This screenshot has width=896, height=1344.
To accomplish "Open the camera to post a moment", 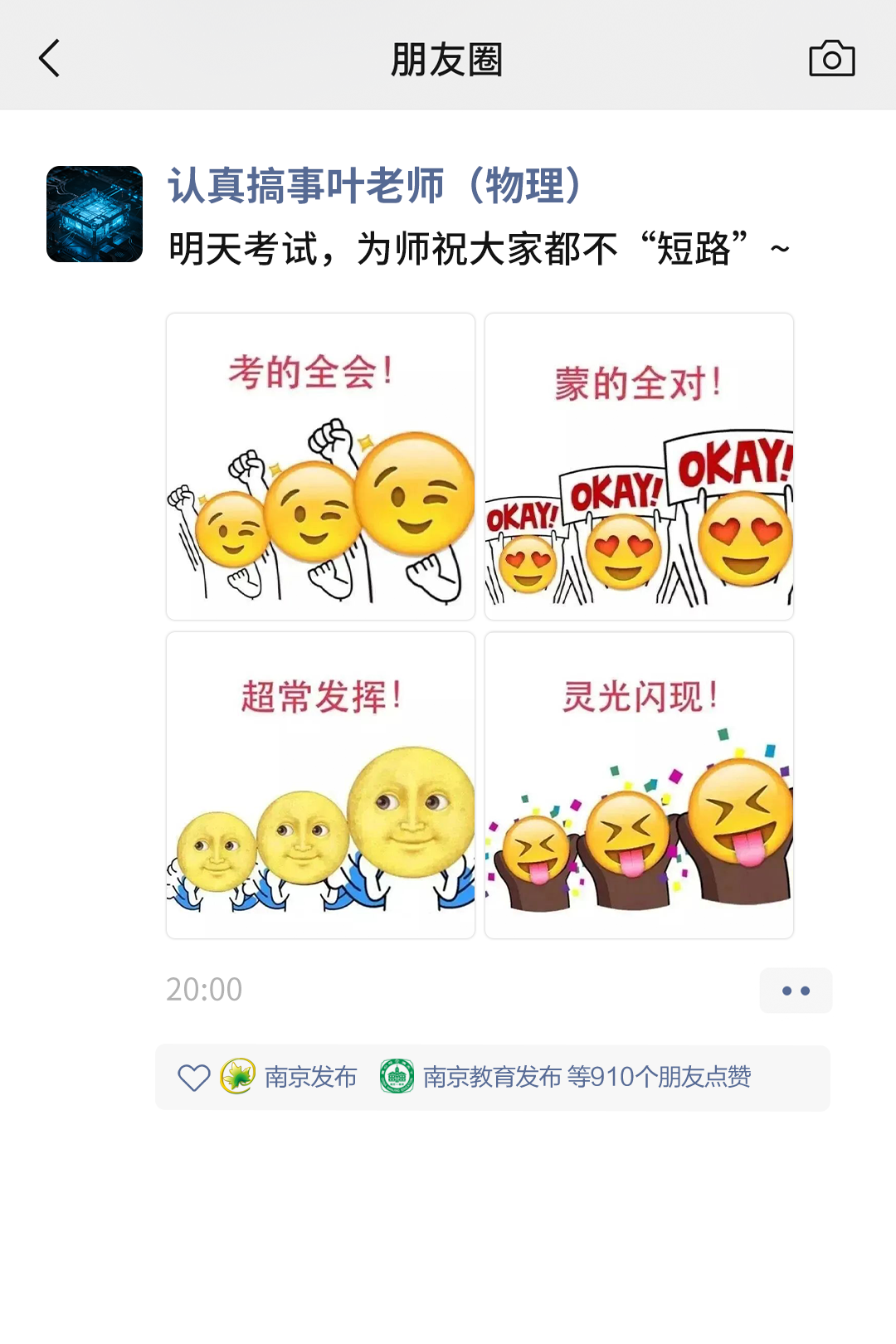I will (831, 59).
